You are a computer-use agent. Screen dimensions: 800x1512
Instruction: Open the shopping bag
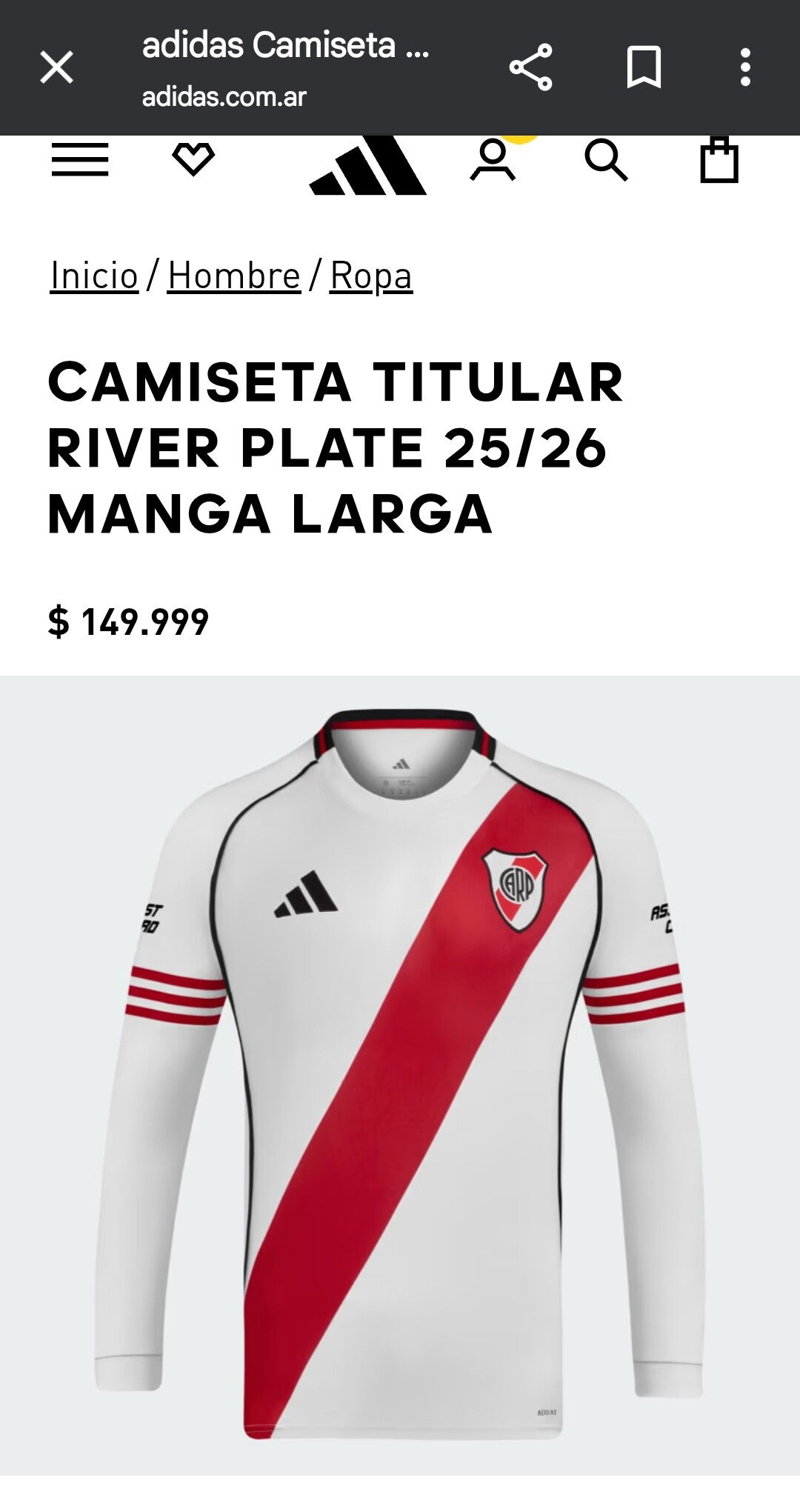click(719, 159)
